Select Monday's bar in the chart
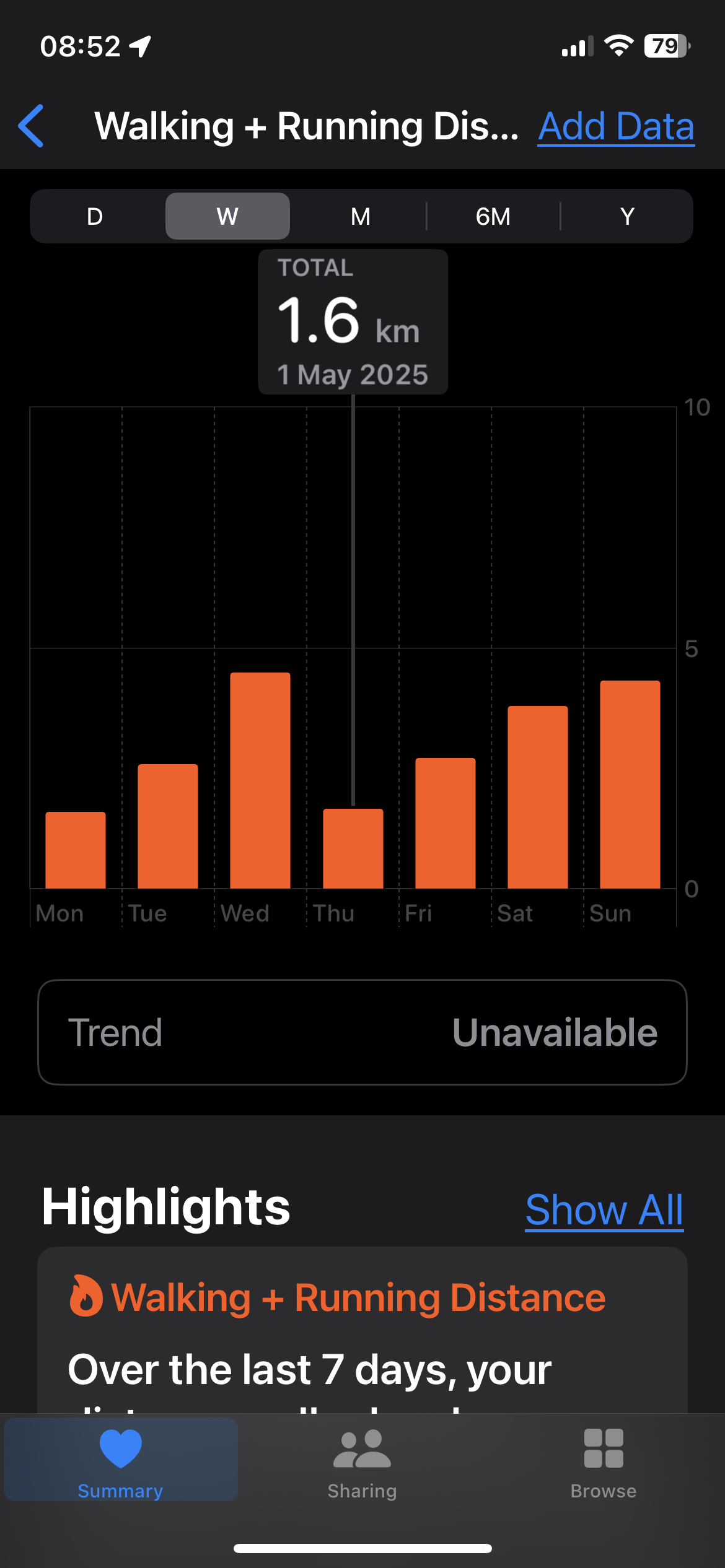This screenshot has width=725, height=1568. [x=76, y=850]
